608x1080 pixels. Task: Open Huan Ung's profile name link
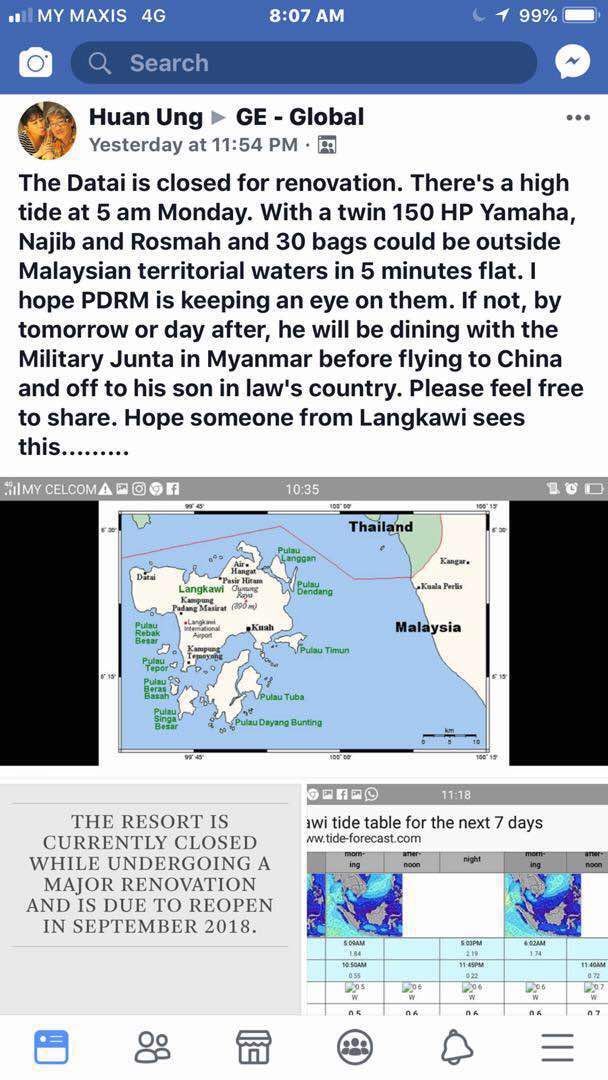(146, 117)
